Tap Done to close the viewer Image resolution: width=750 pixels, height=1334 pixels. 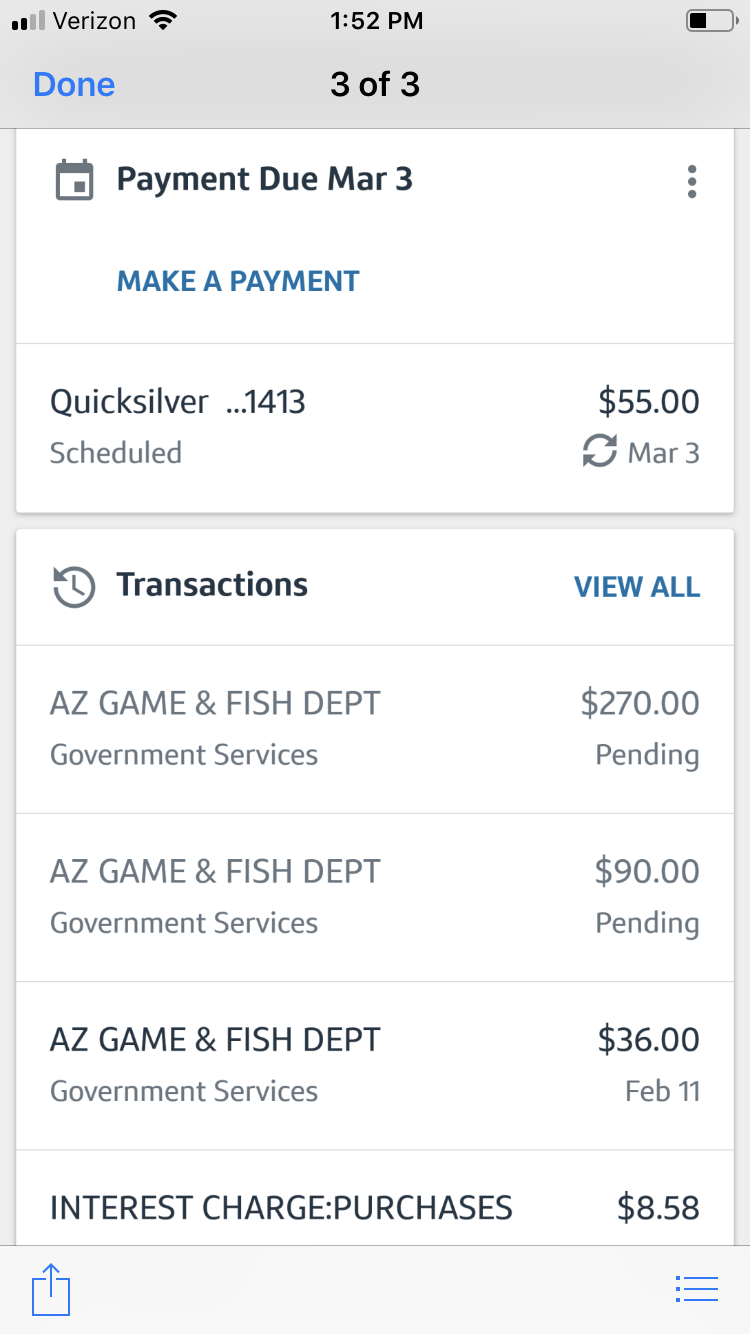pyautogui.click(x=74, y=85)
